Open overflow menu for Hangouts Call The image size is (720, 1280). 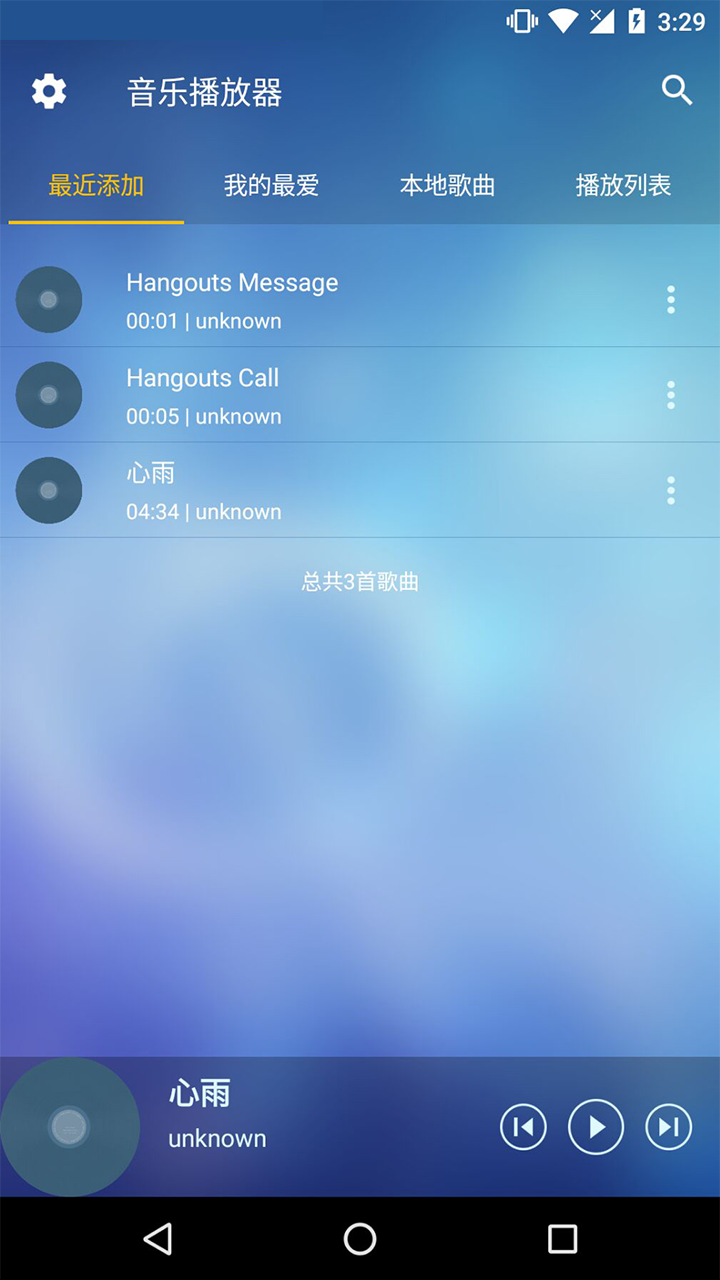click(670, 394)
